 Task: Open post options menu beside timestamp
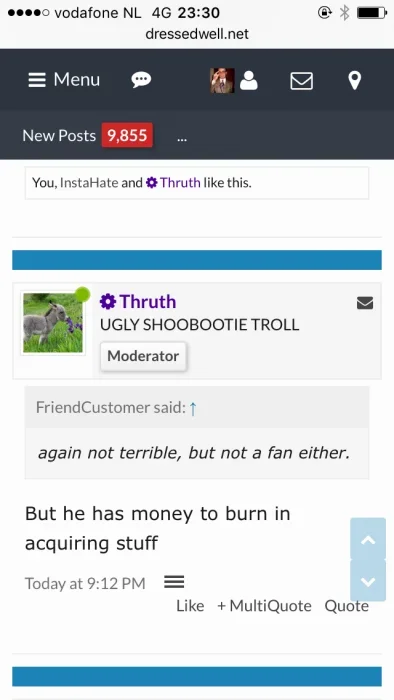(174, 582)
